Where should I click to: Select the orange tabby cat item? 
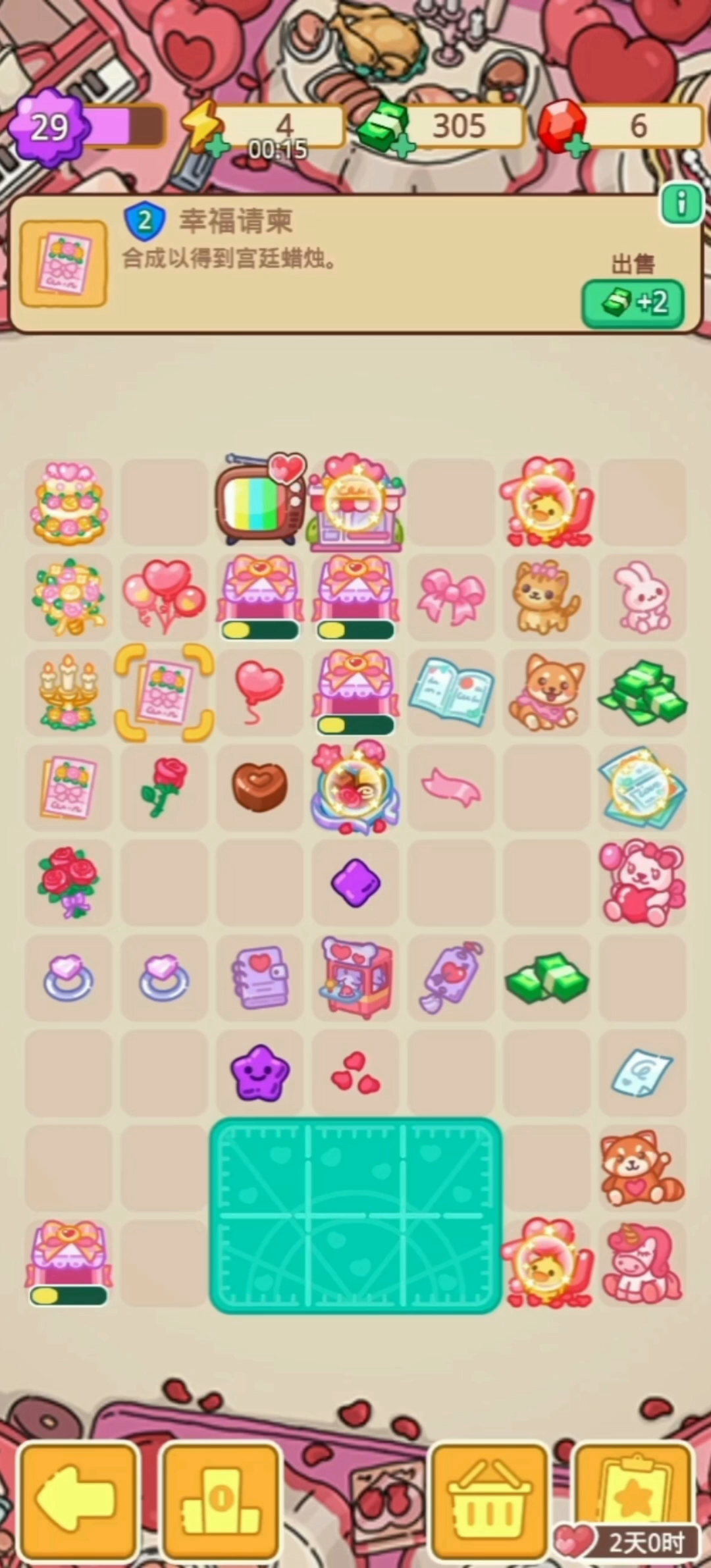(547, 597)
